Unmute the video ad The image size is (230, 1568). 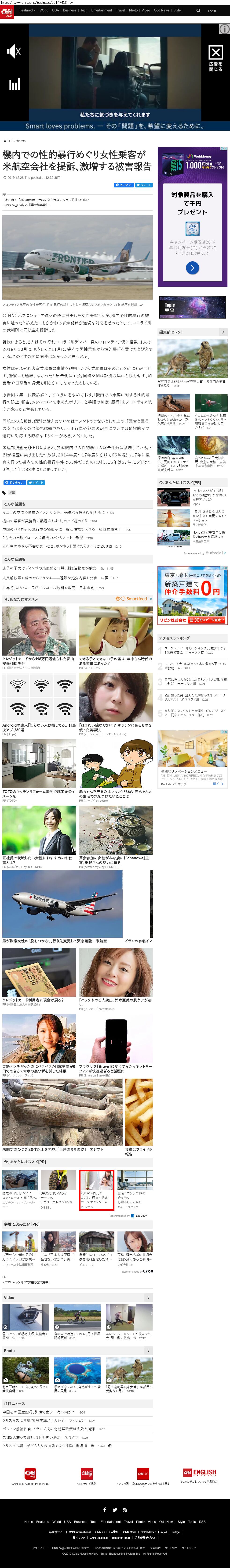point(14,52)
